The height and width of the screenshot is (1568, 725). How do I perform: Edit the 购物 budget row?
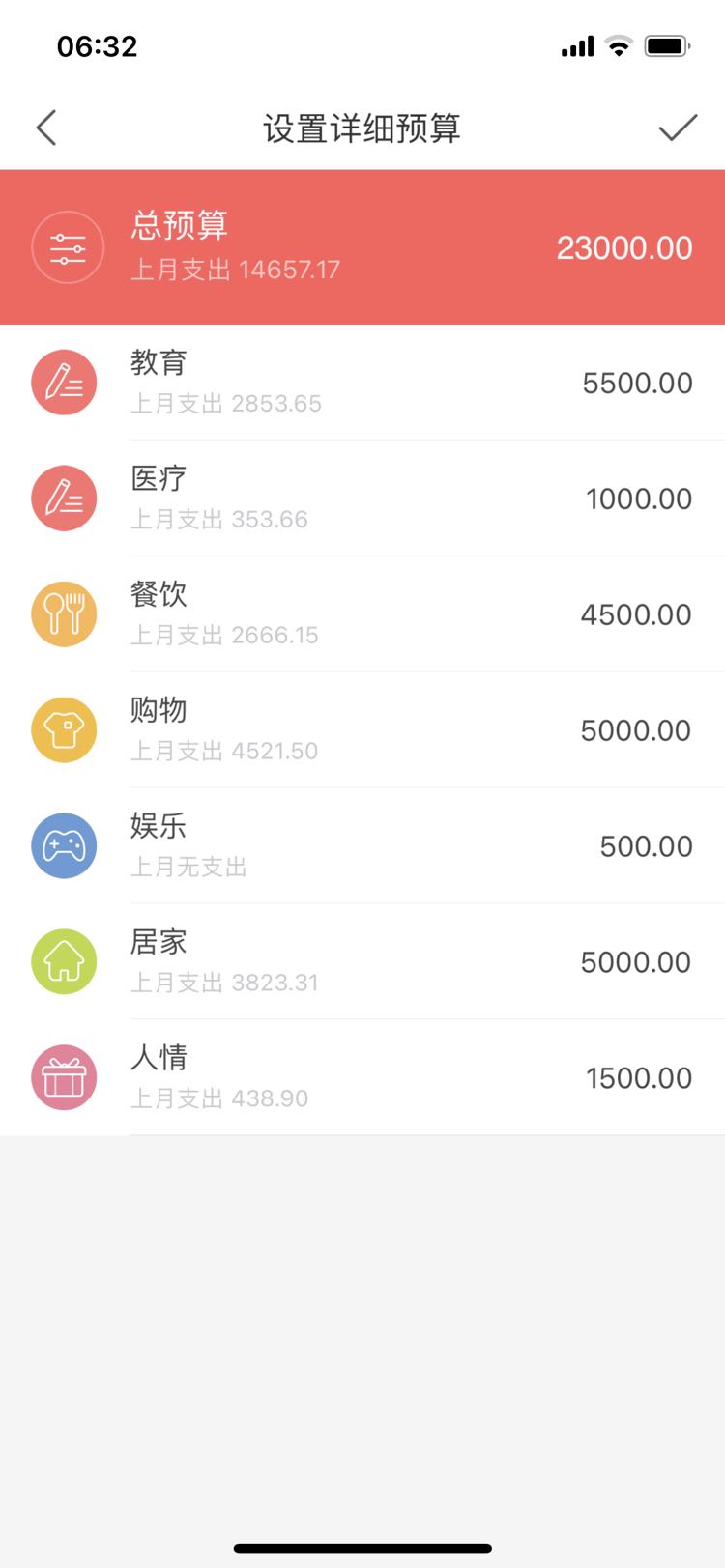362,730
